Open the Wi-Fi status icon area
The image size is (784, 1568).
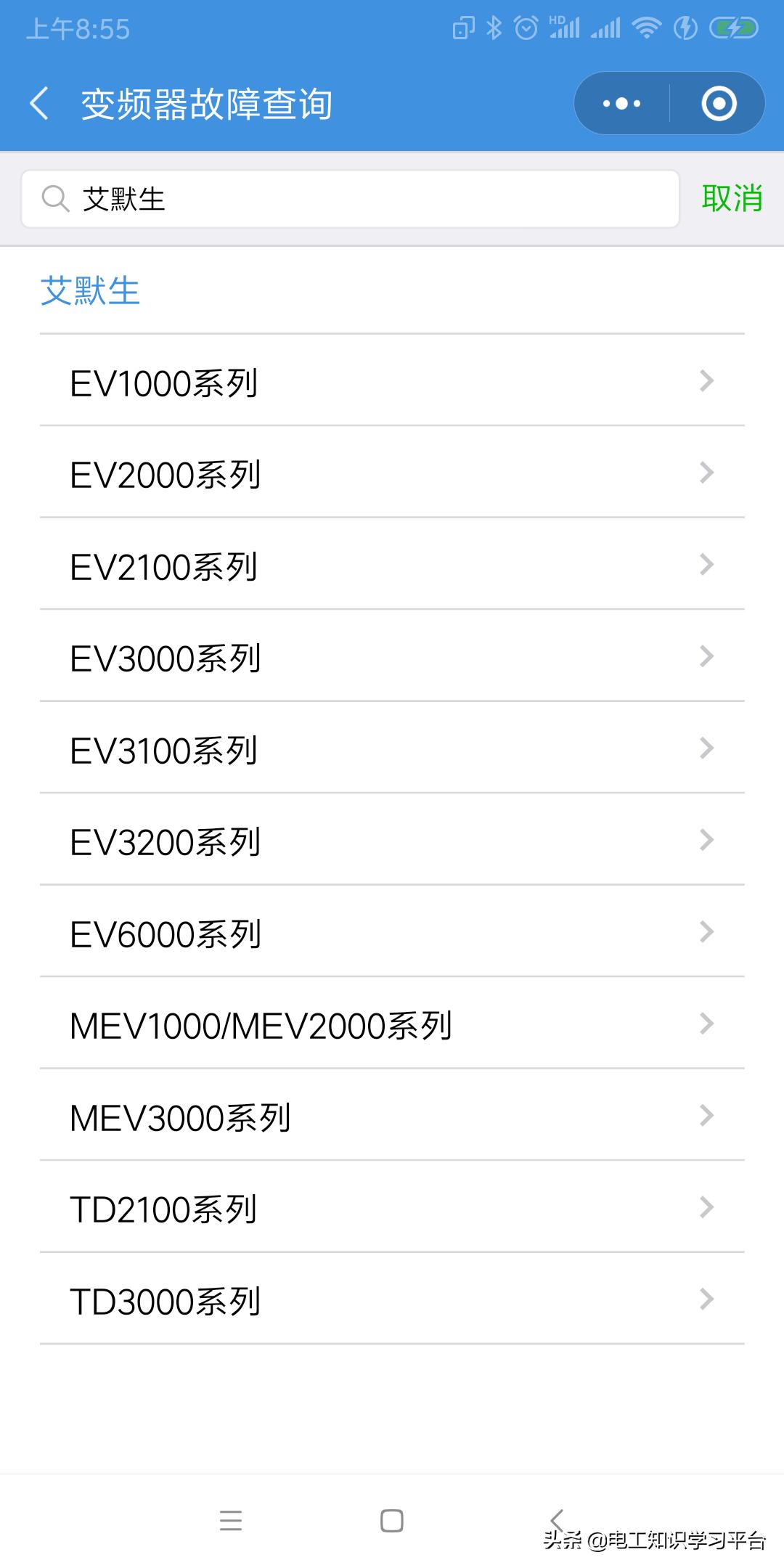(x=643, y=28)
